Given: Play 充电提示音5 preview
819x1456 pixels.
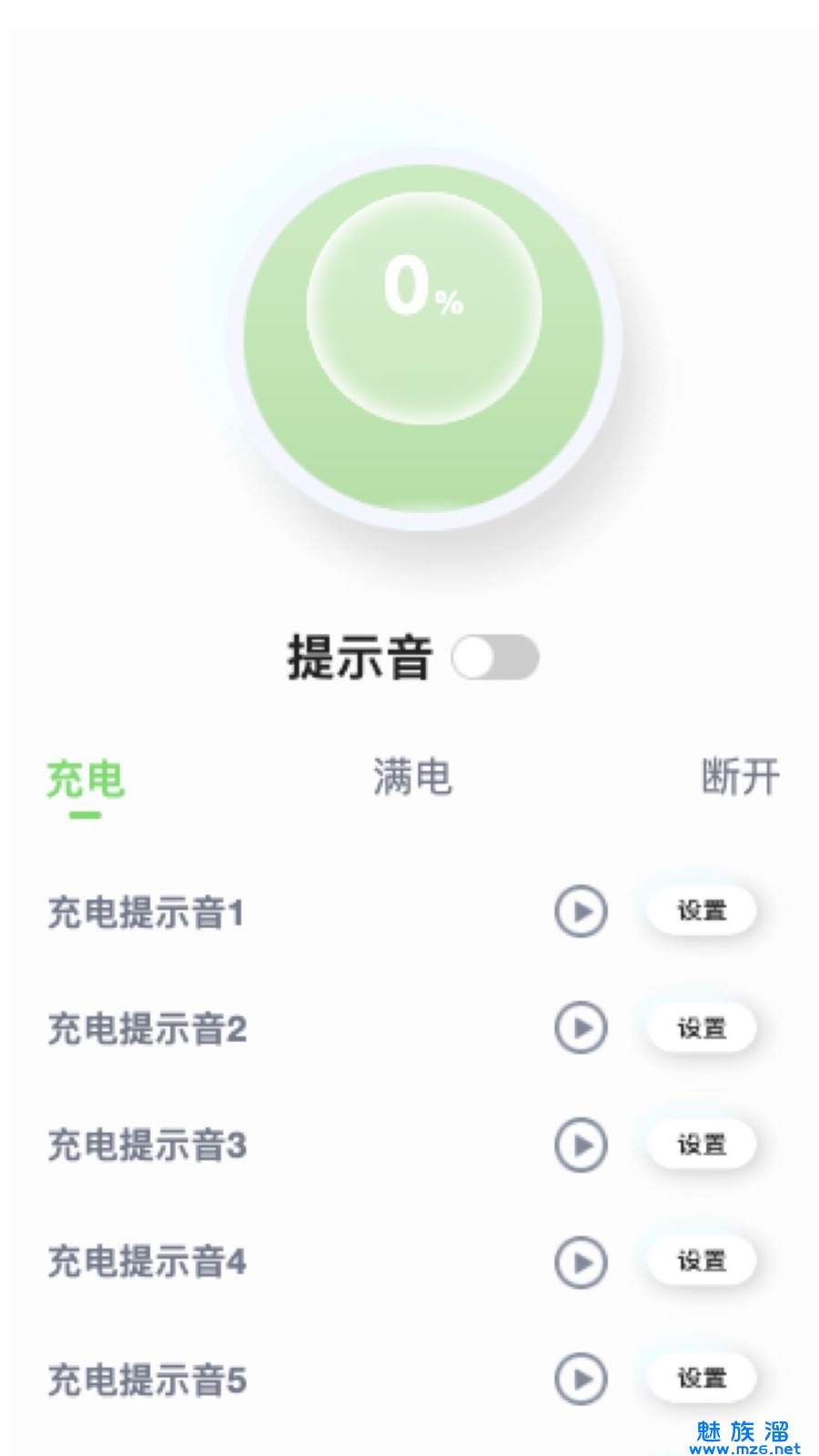Looking at the screenshot, I should (x=581, y=1379).
